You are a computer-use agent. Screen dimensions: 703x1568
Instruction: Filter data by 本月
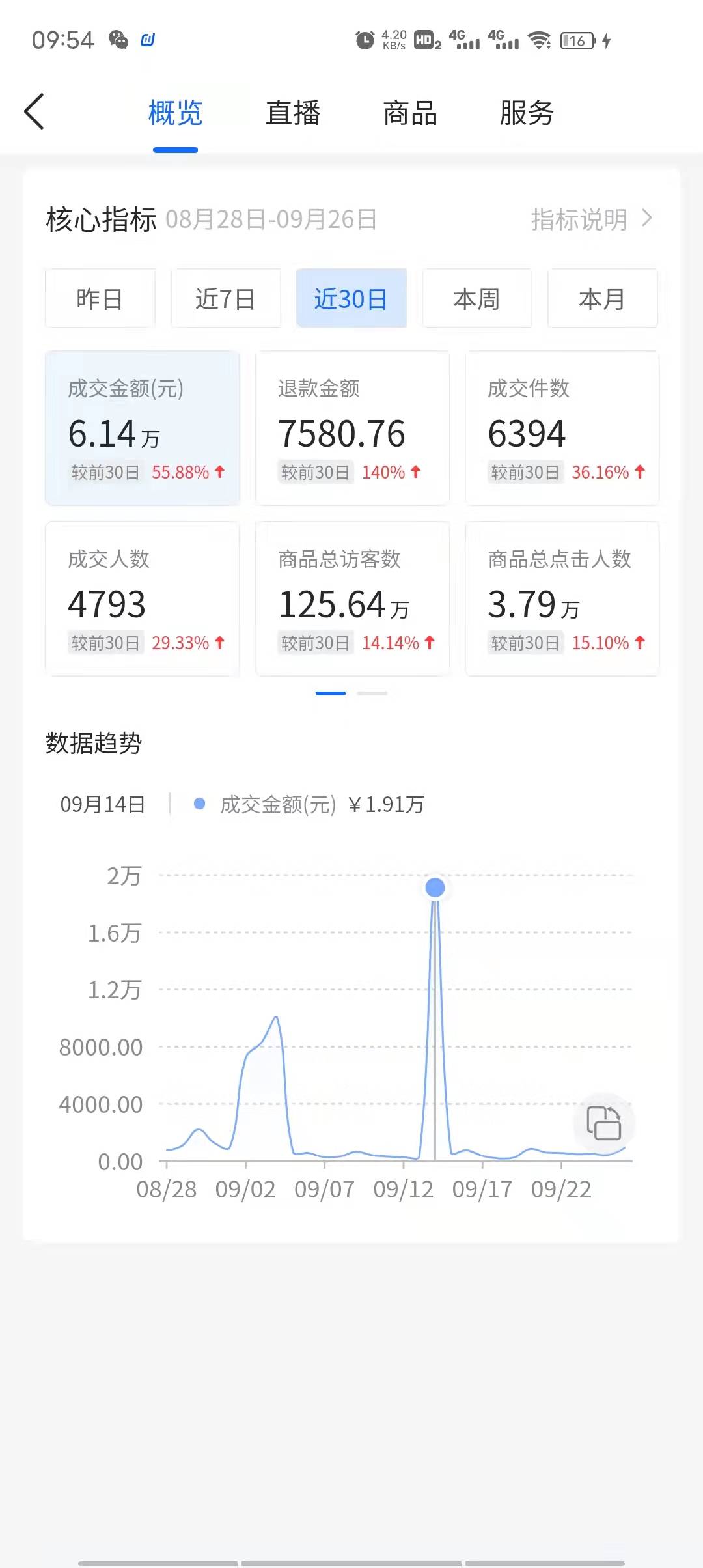[x=602, y=299]
